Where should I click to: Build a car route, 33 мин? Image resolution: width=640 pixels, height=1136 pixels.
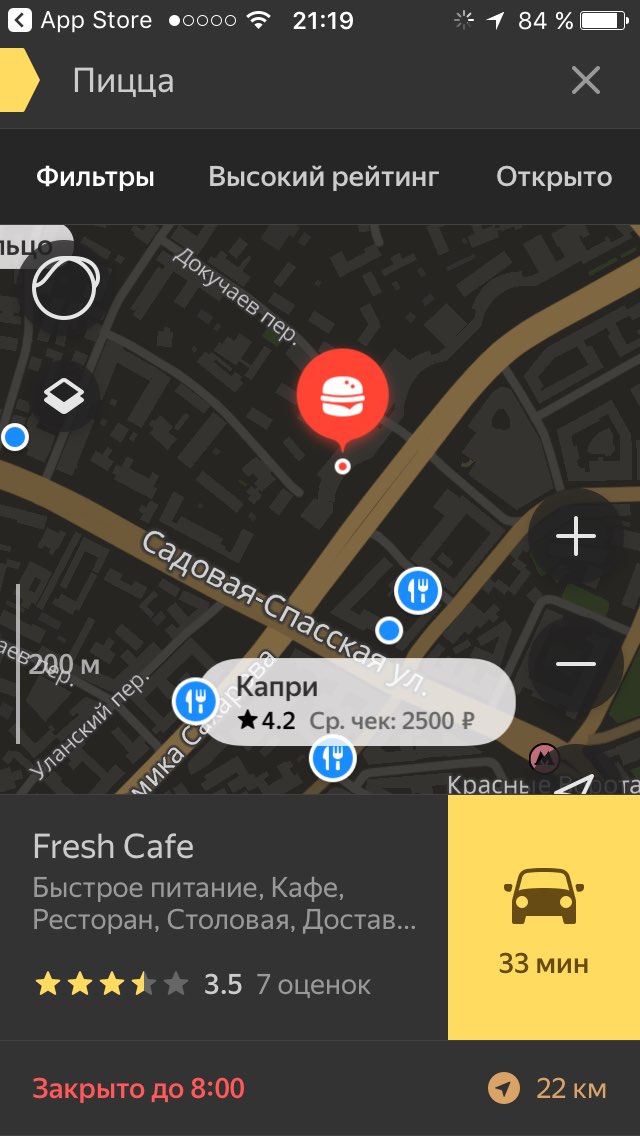(544, 917)
